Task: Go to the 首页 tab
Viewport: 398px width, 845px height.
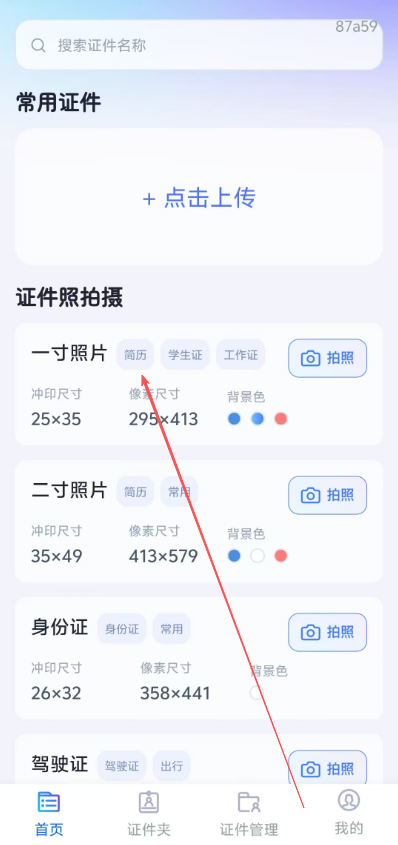Action: pyautogui.click(x=49, y=814)
